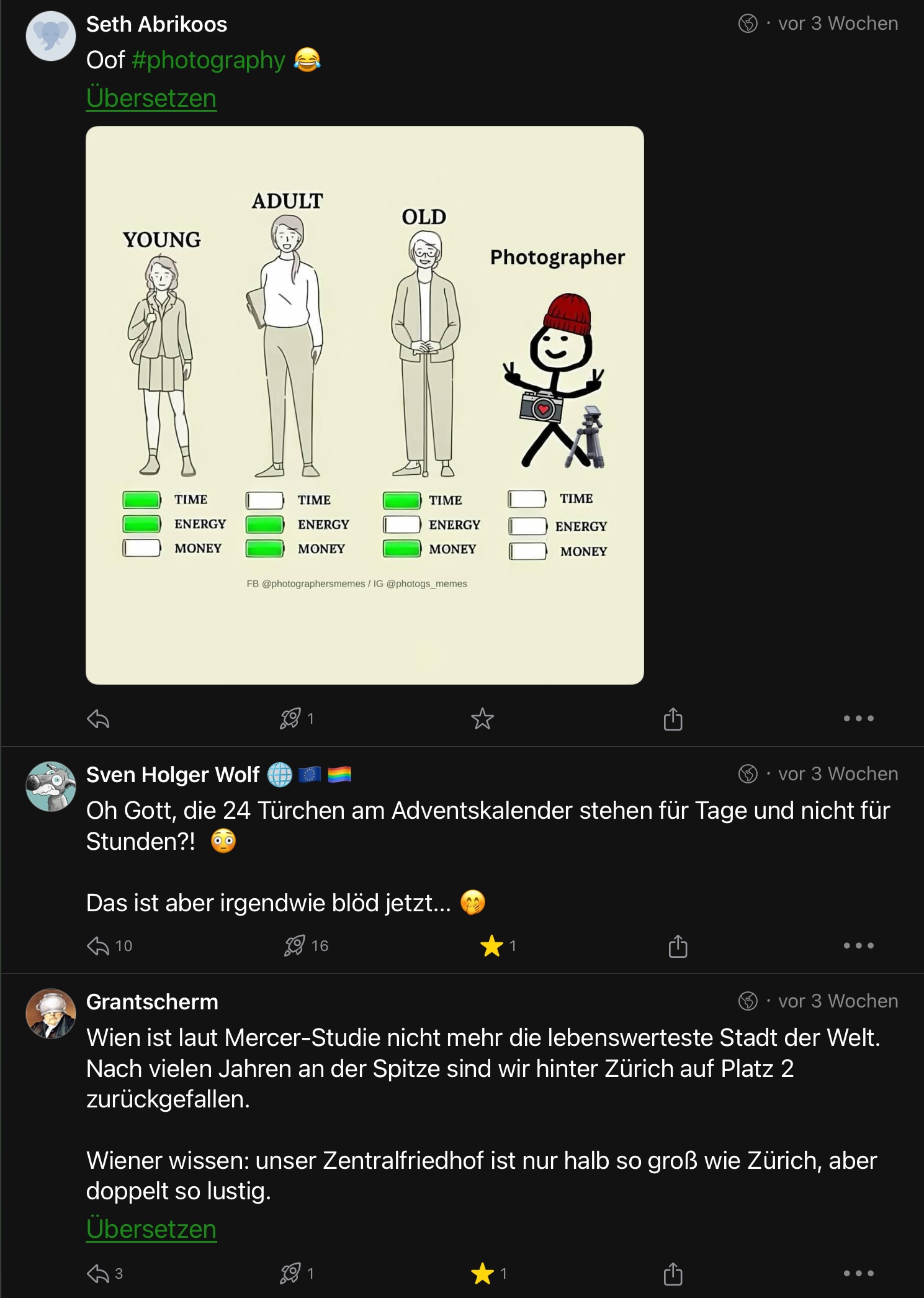Boost Grantscherm's post about Wien
Screen dimensions: 924x1298
(x=290, y=1274)
